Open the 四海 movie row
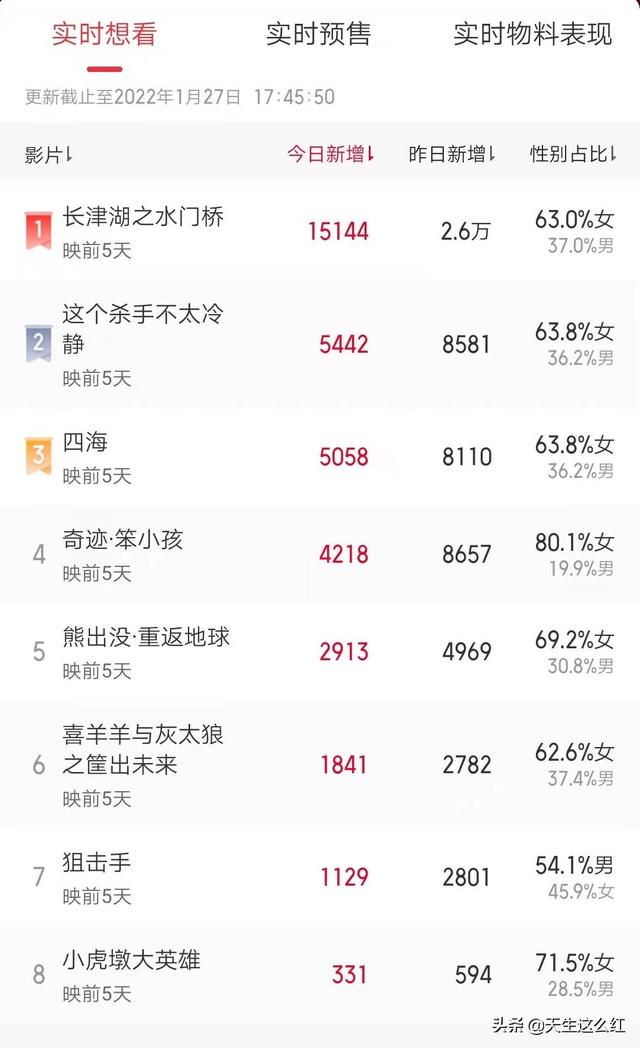 tap(320, 457)
